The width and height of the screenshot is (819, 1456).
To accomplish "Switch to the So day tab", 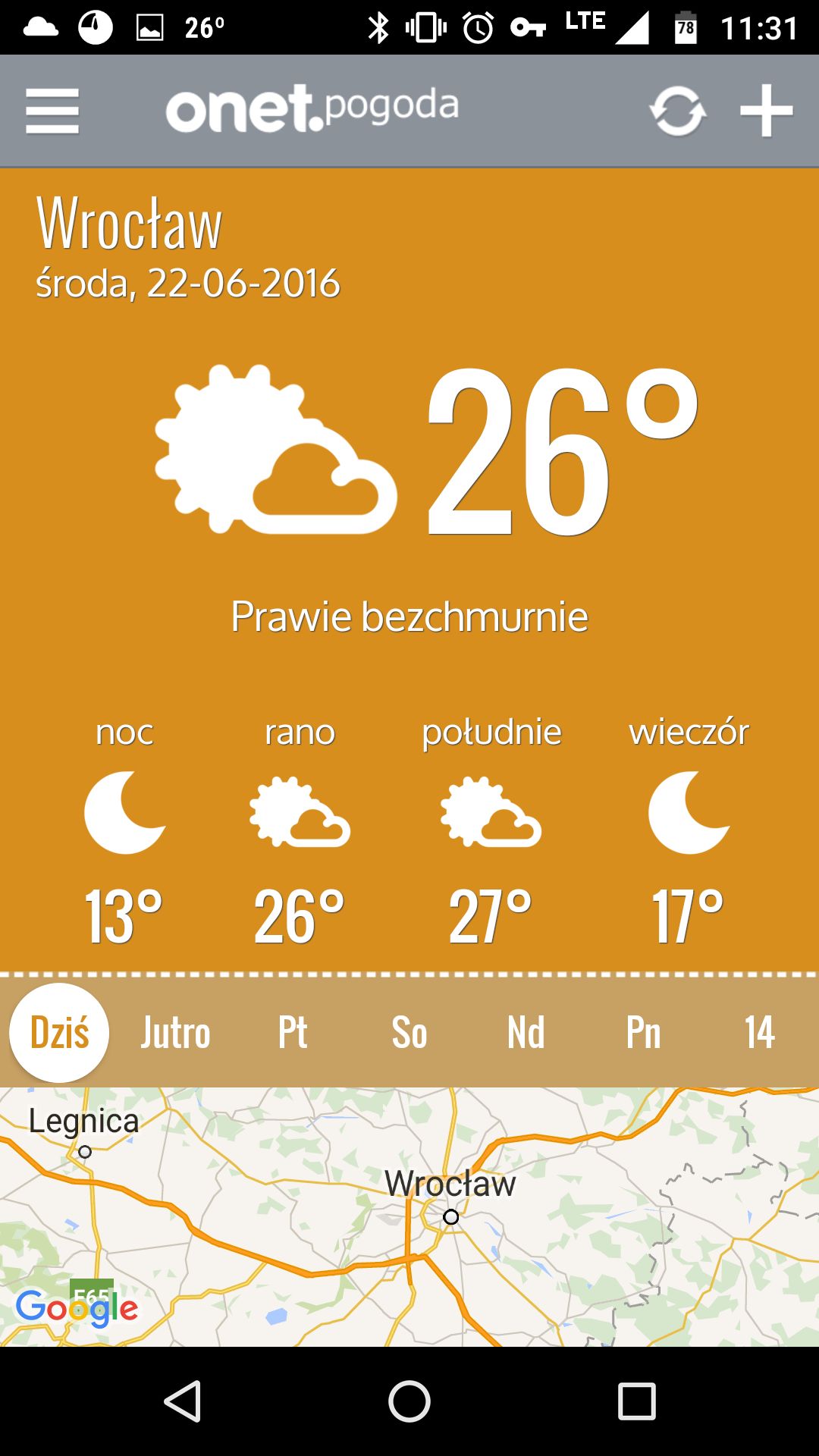I will tap(409, 1032).
